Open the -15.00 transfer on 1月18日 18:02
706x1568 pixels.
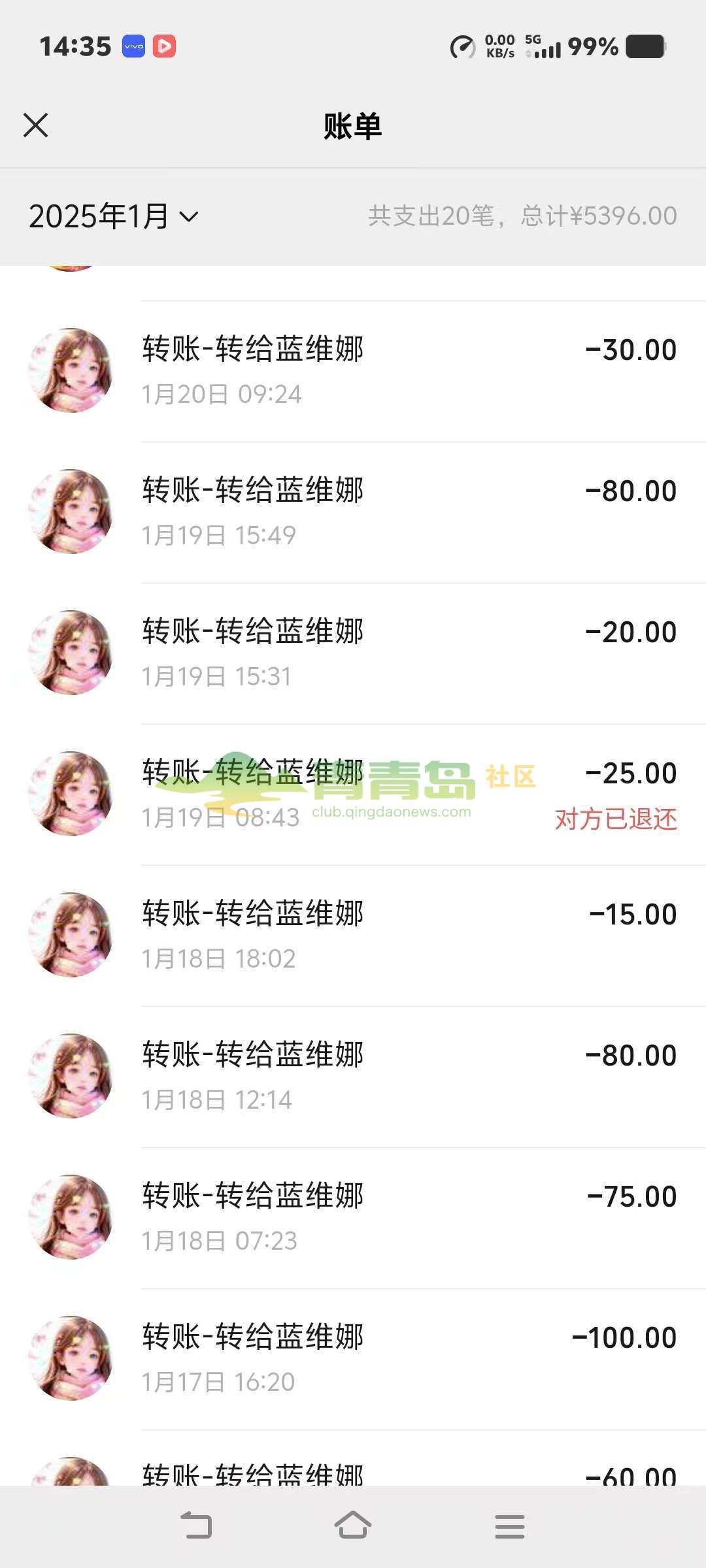353,936
